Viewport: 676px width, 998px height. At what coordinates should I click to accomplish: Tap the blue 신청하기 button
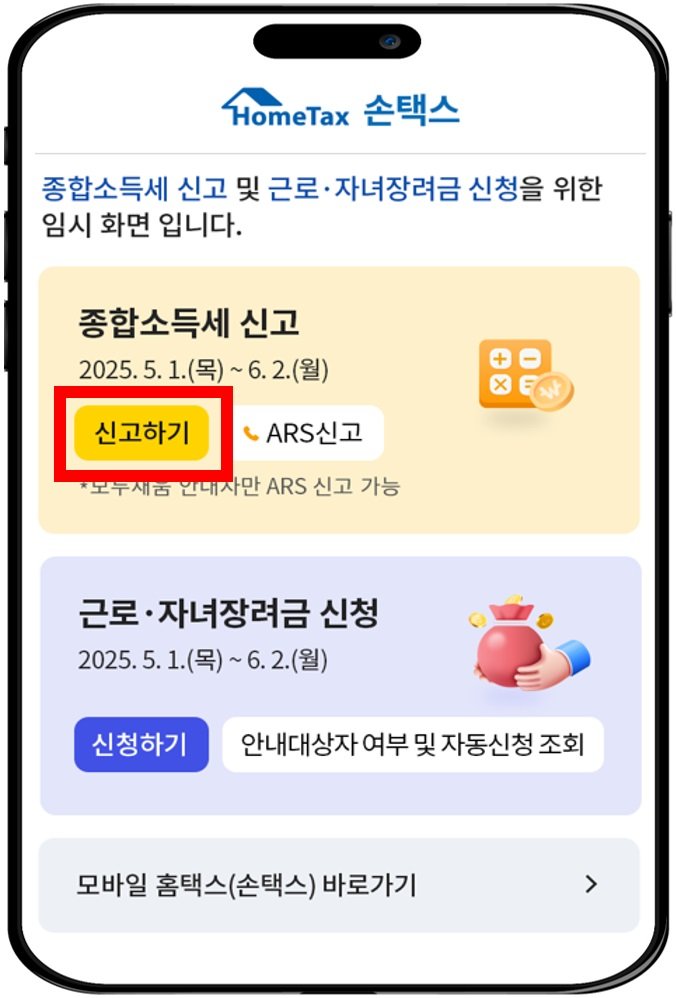tap(141, 744)
